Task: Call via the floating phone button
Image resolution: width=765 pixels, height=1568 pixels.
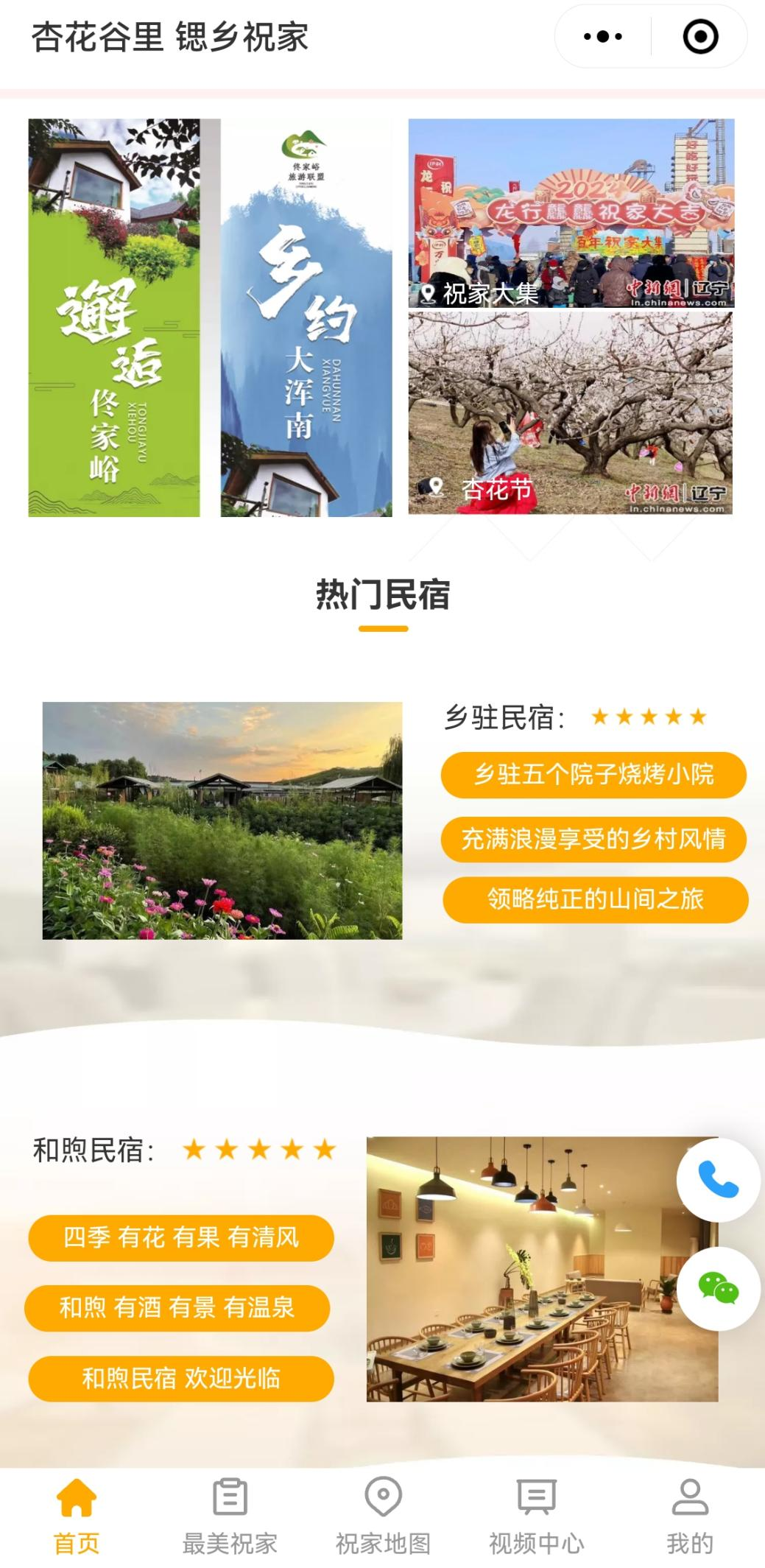Action: (x=718, y=1180)
